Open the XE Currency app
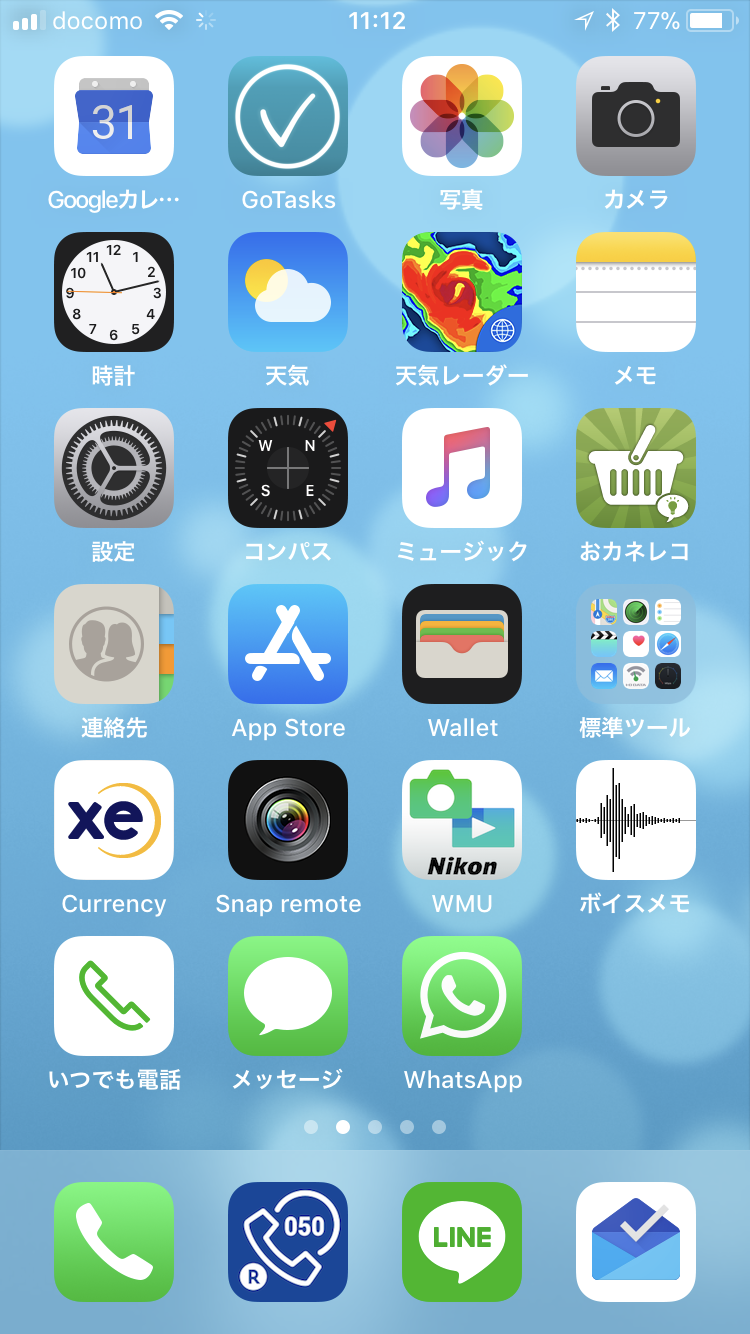 click(114, 820)
